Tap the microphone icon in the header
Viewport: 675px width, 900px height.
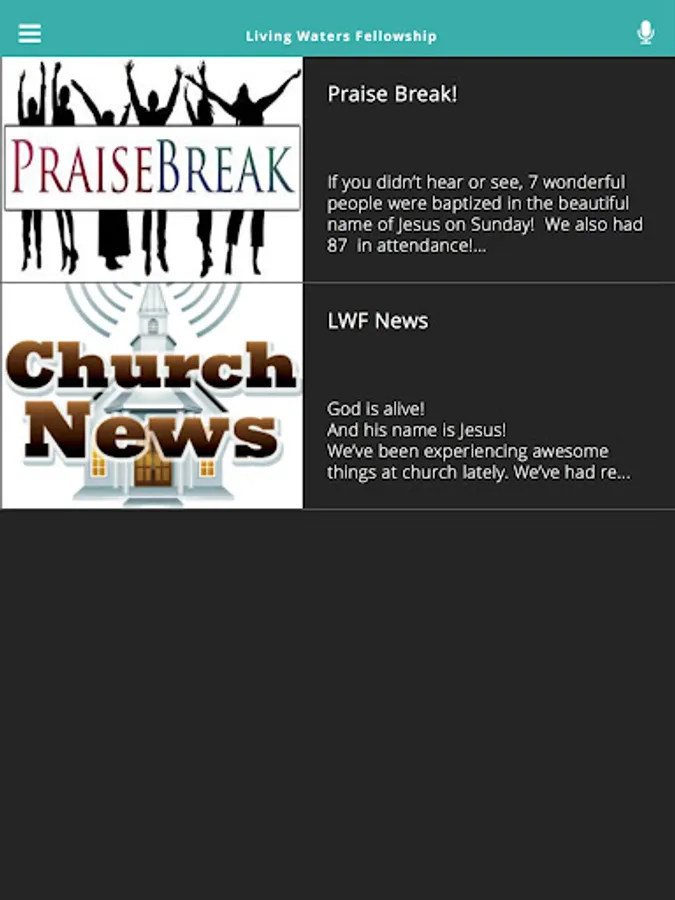[646, 32]
